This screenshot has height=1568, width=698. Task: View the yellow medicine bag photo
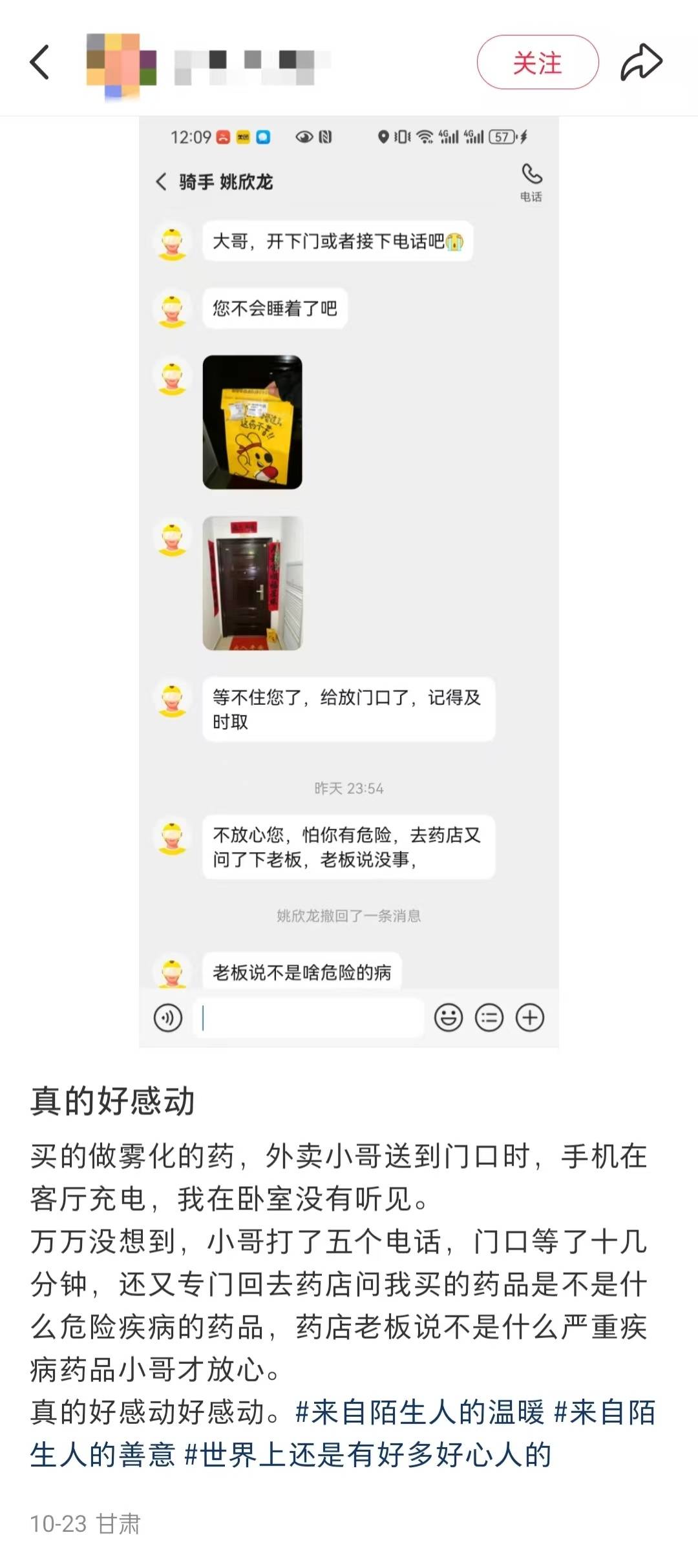tap(253, 423)
